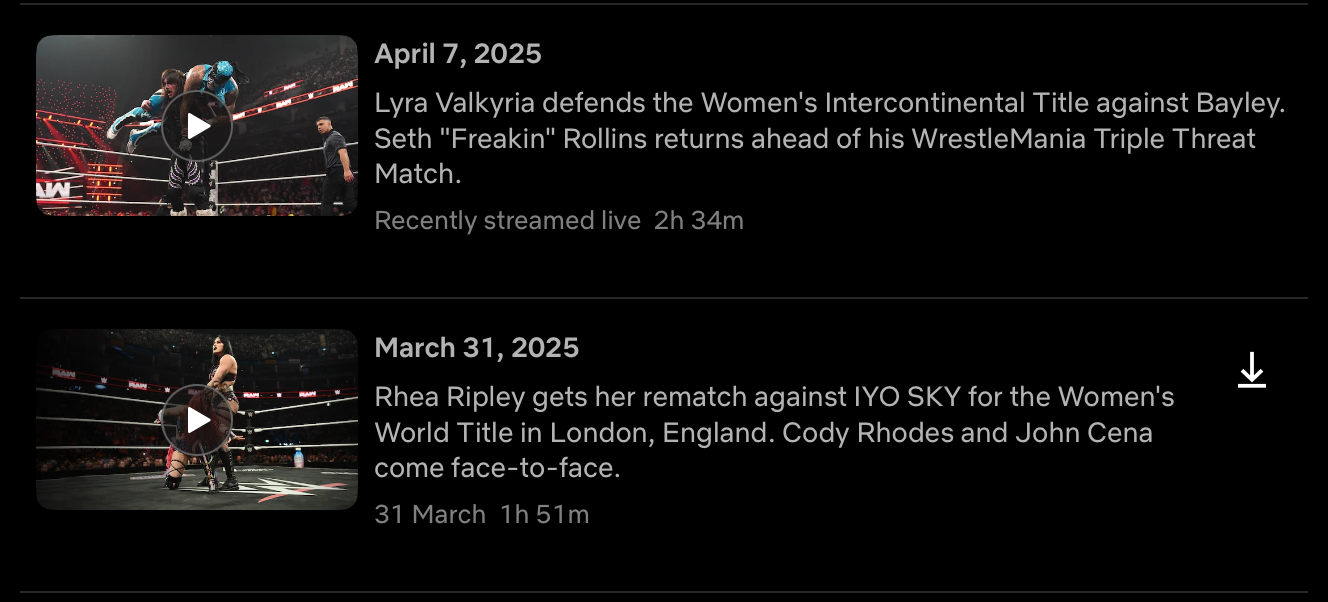Play the March 31, 2025 episode
This screenshot has width=1328, height=602.
pyautogui.click(x=197, y=420)
